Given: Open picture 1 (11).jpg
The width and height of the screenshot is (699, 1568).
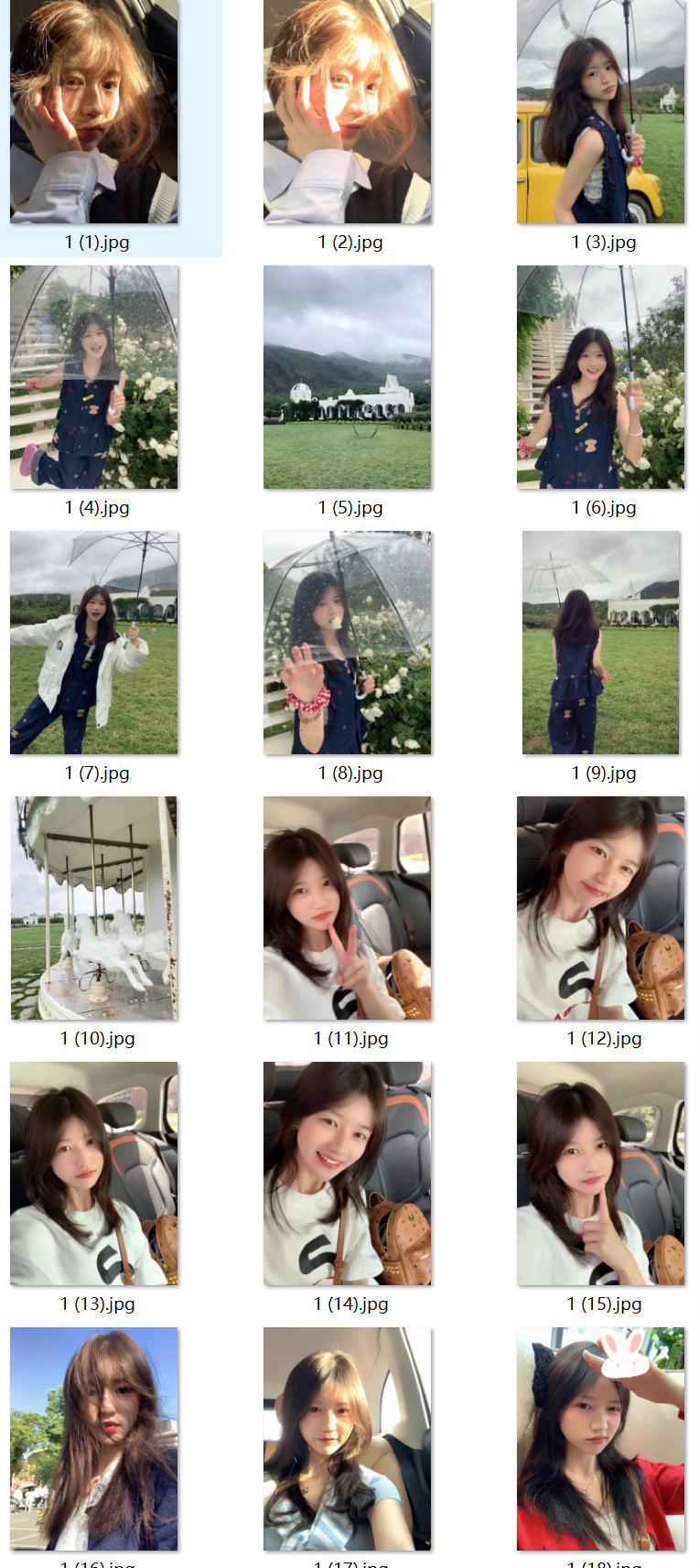Looking at the screenshot, I should point(348,908).
